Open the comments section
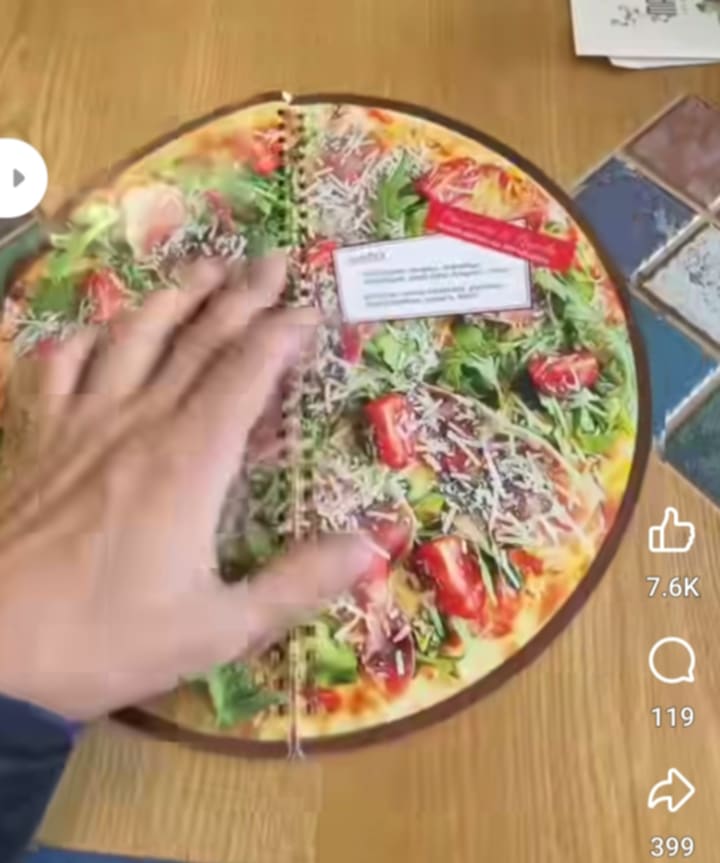 (671, 661)
